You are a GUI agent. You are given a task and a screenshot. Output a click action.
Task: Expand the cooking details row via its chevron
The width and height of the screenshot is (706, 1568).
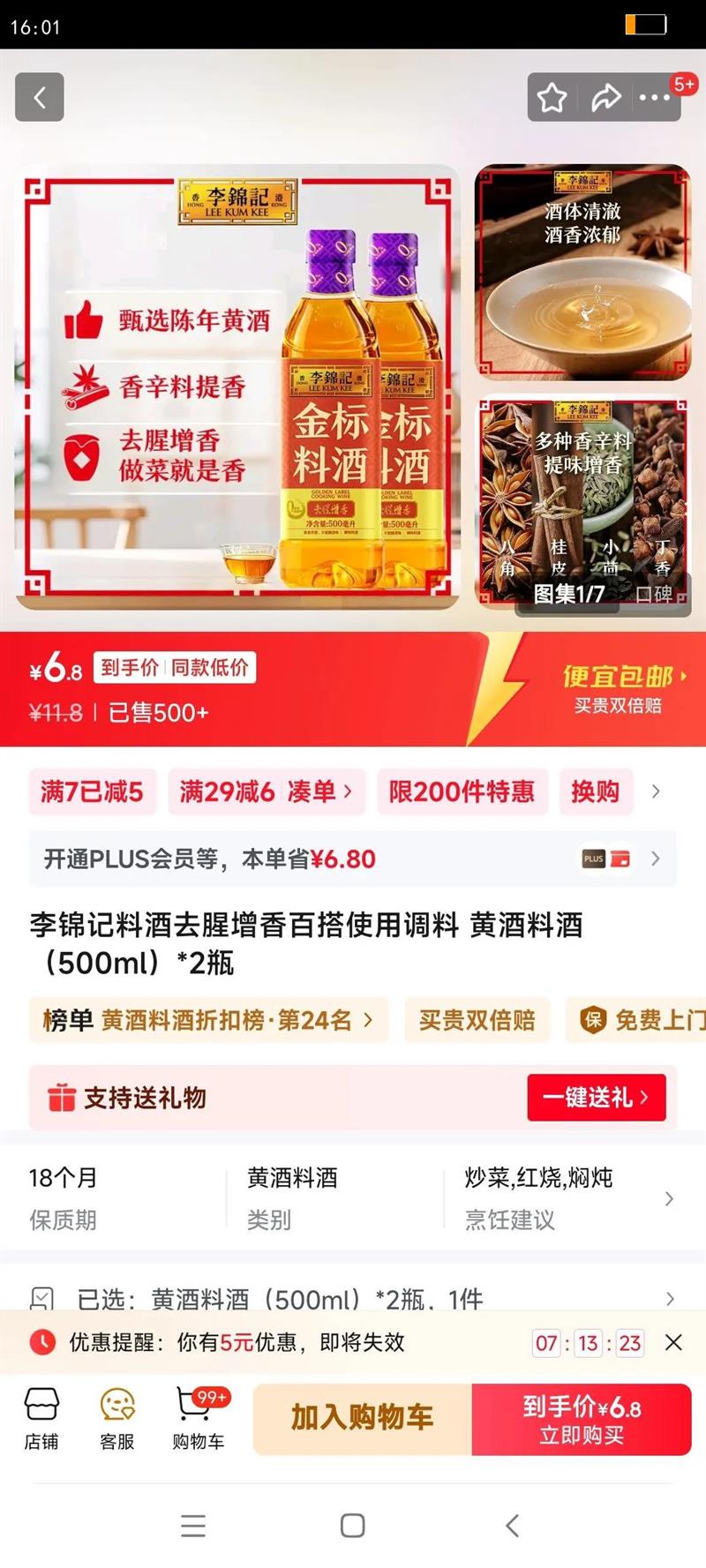click(669, 1197)
